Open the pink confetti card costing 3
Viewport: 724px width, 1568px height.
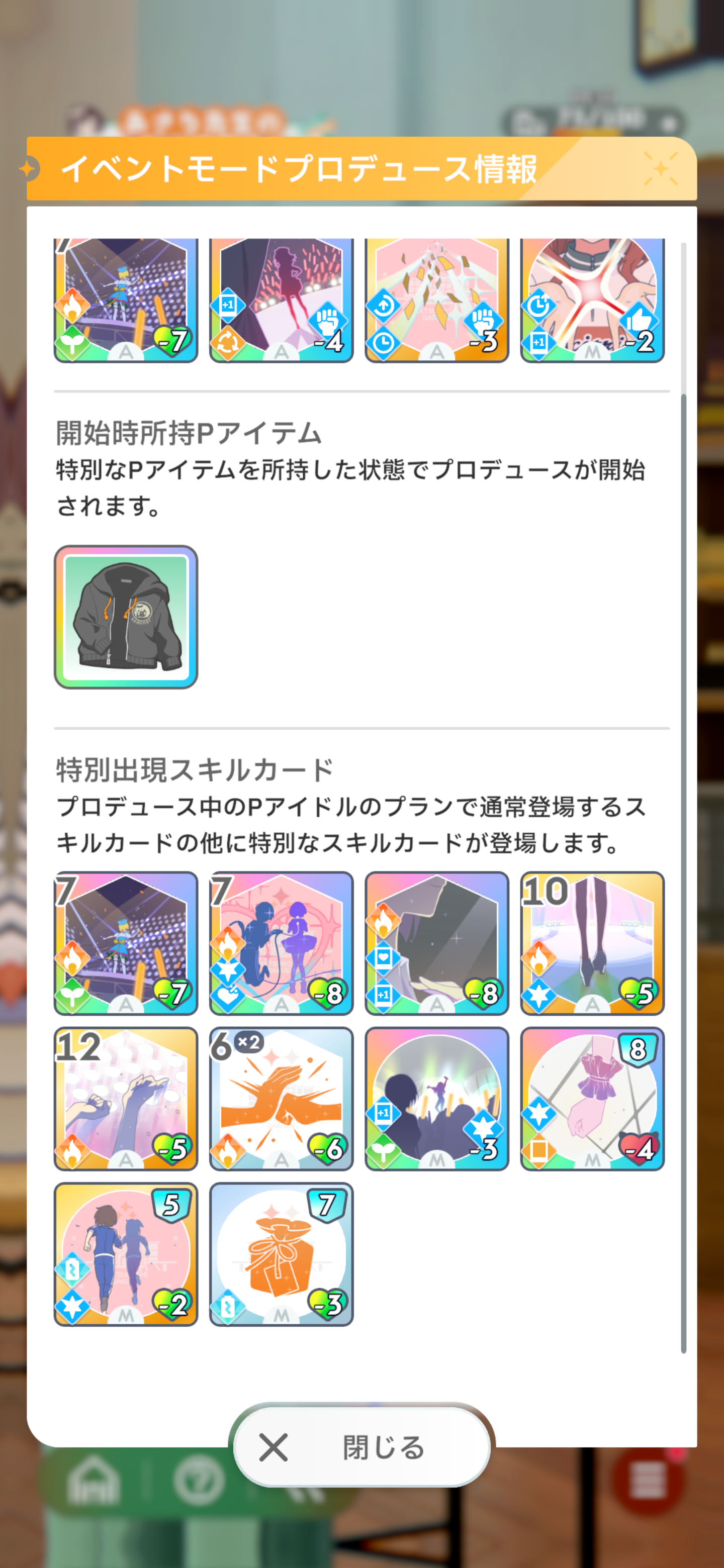(x=436, y=302)
